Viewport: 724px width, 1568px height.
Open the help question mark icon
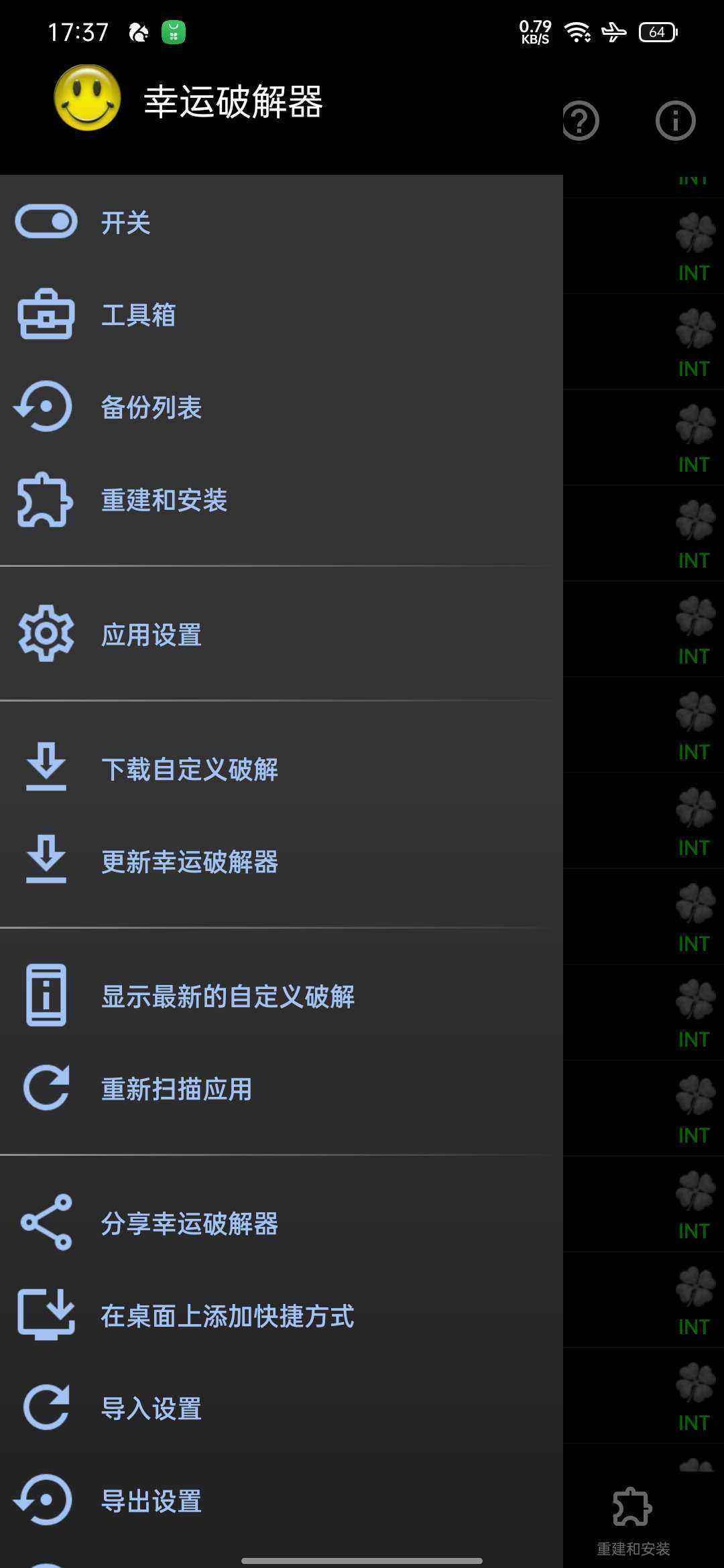tap(581, 121)
